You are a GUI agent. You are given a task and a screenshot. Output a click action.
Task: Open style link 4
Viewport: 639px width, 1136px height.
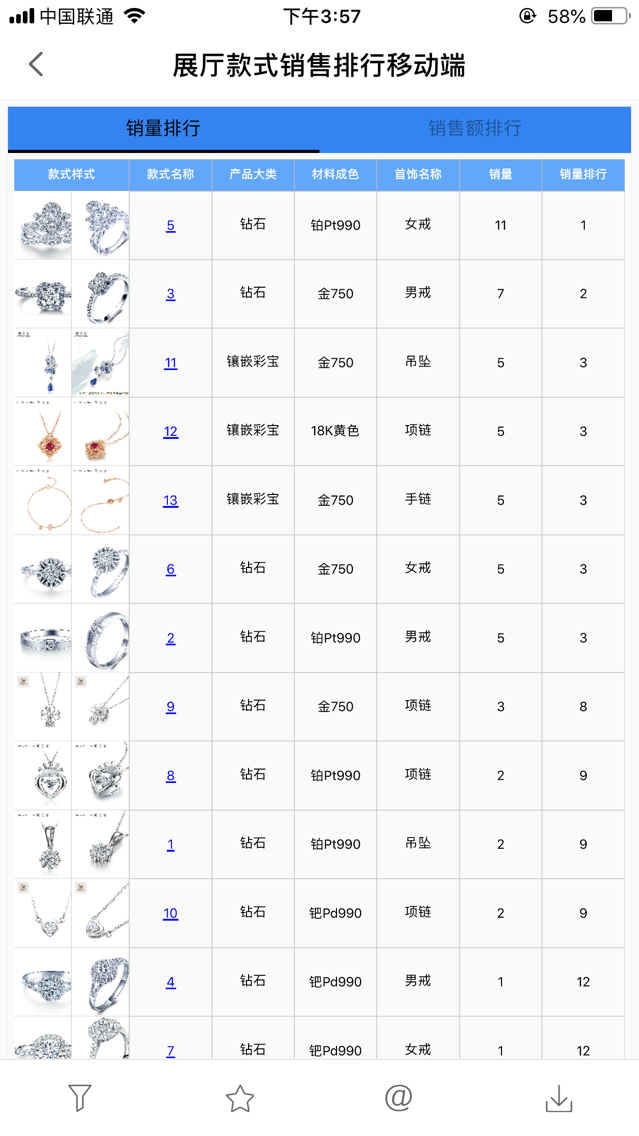[170, 982]
